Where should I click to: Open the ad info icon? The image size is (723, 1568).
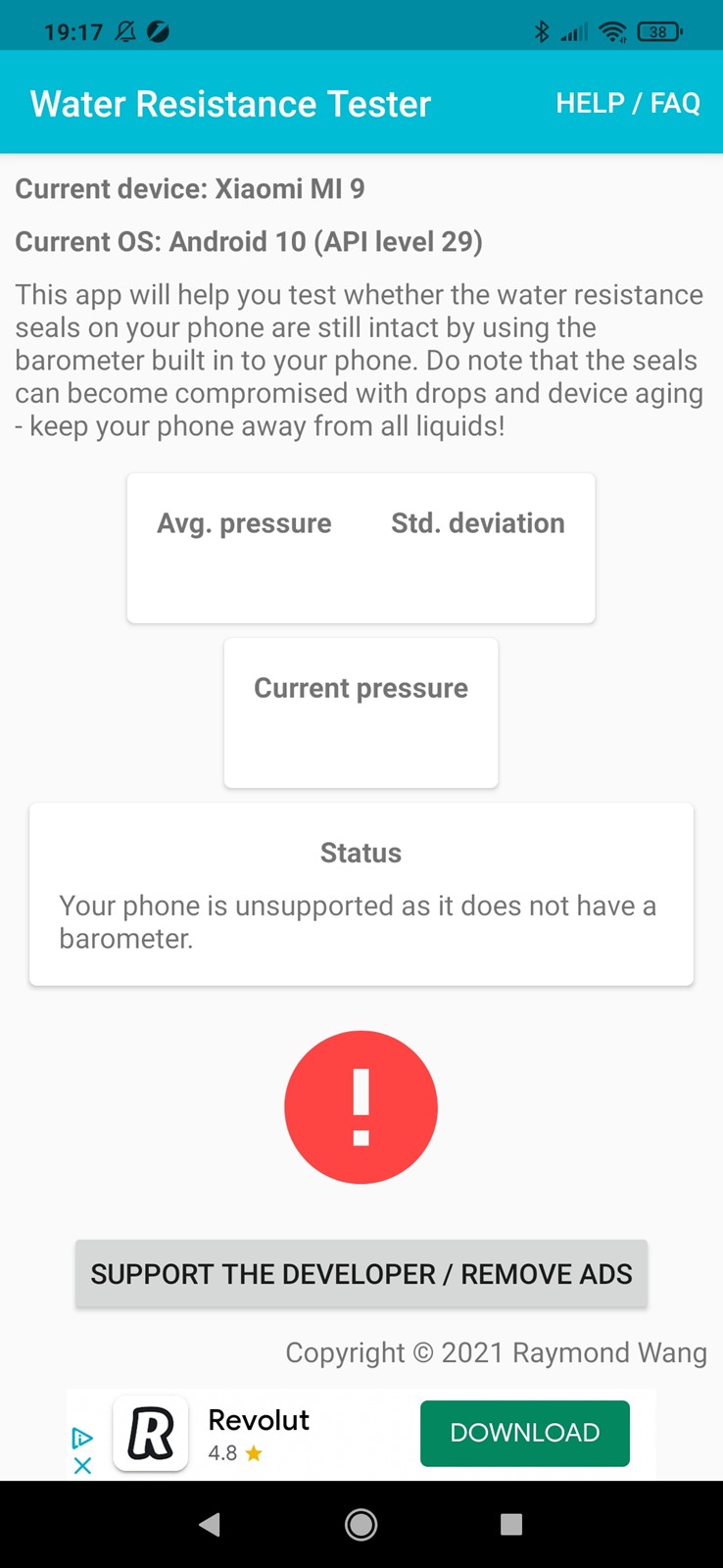tap(83, 1438)
